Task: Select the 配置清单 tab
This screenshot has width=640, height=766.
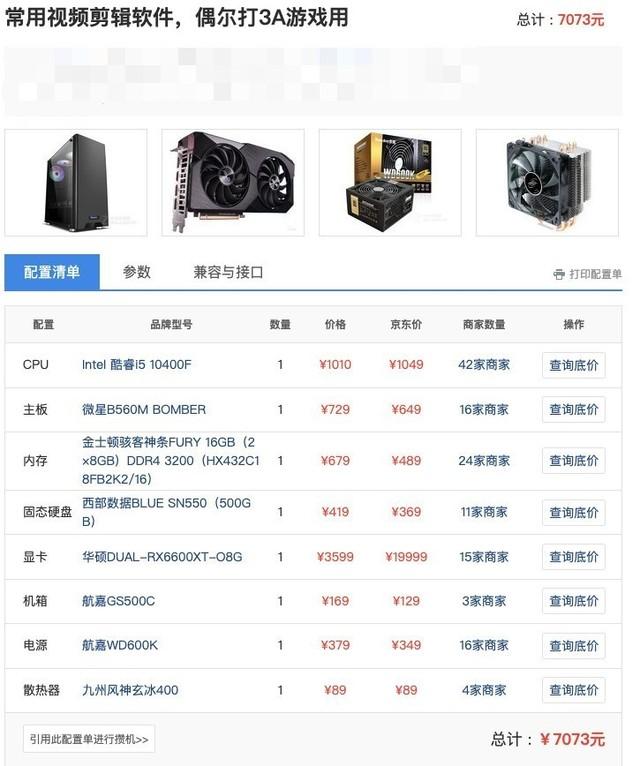Action: click(x=52, y=272)
